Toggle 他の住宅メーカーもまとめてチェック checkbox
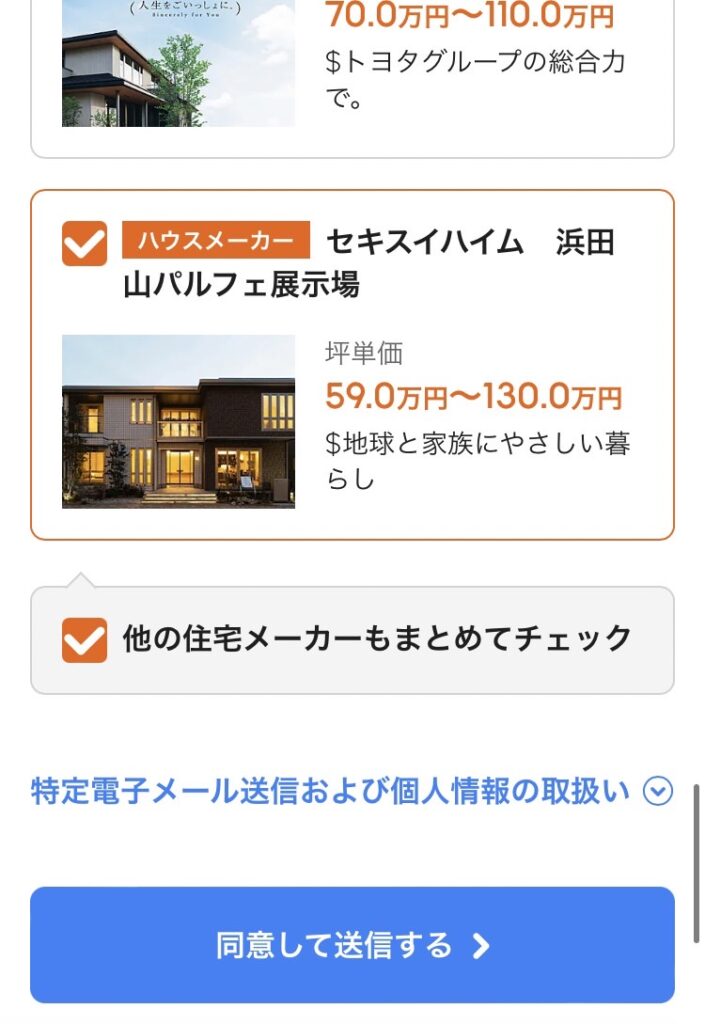 point(84,640)
